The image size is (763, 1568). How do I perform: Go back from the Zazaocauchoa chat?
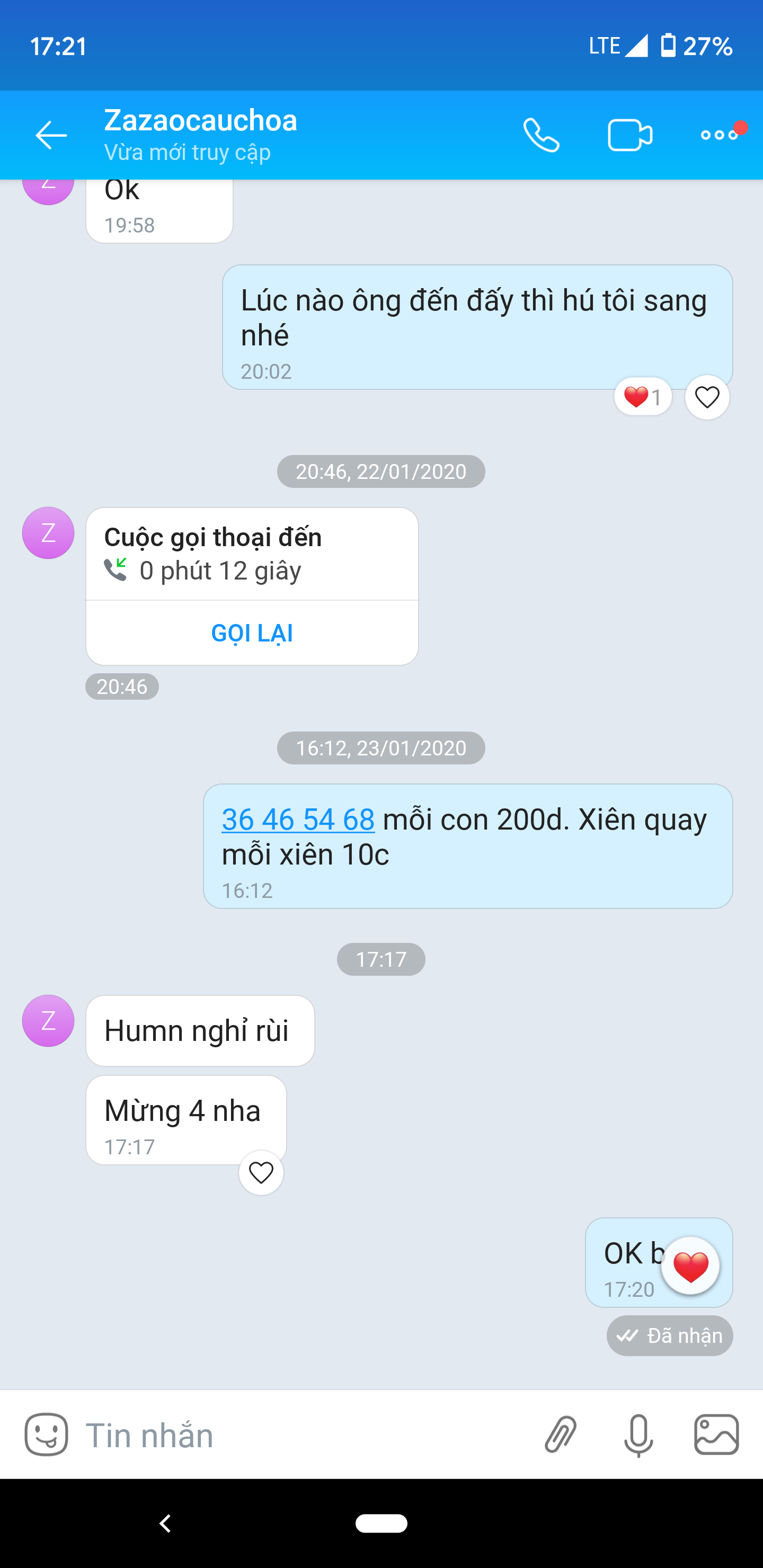[x=51, y=135]
